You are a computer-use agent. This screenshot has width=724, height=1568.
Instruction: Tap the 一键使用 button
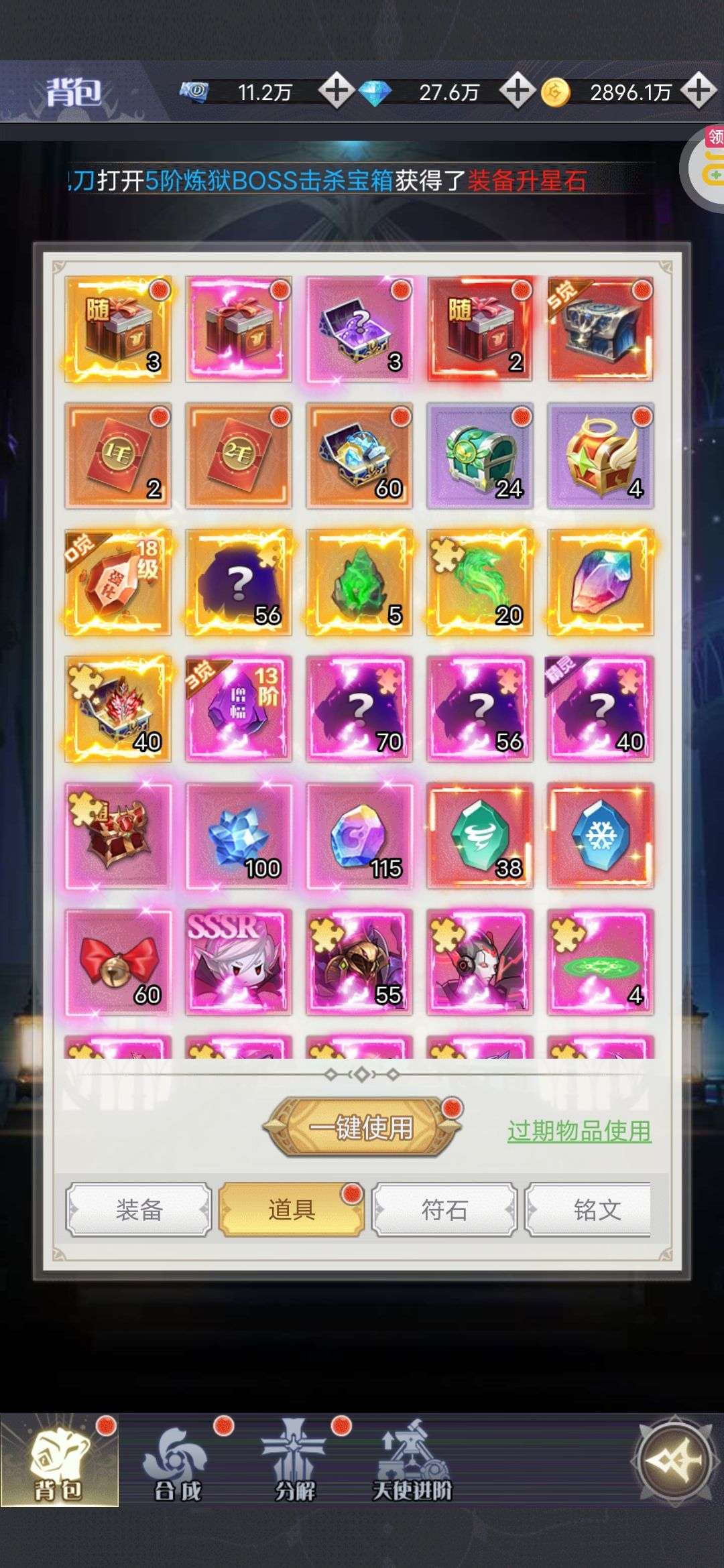click(362, 1128)
